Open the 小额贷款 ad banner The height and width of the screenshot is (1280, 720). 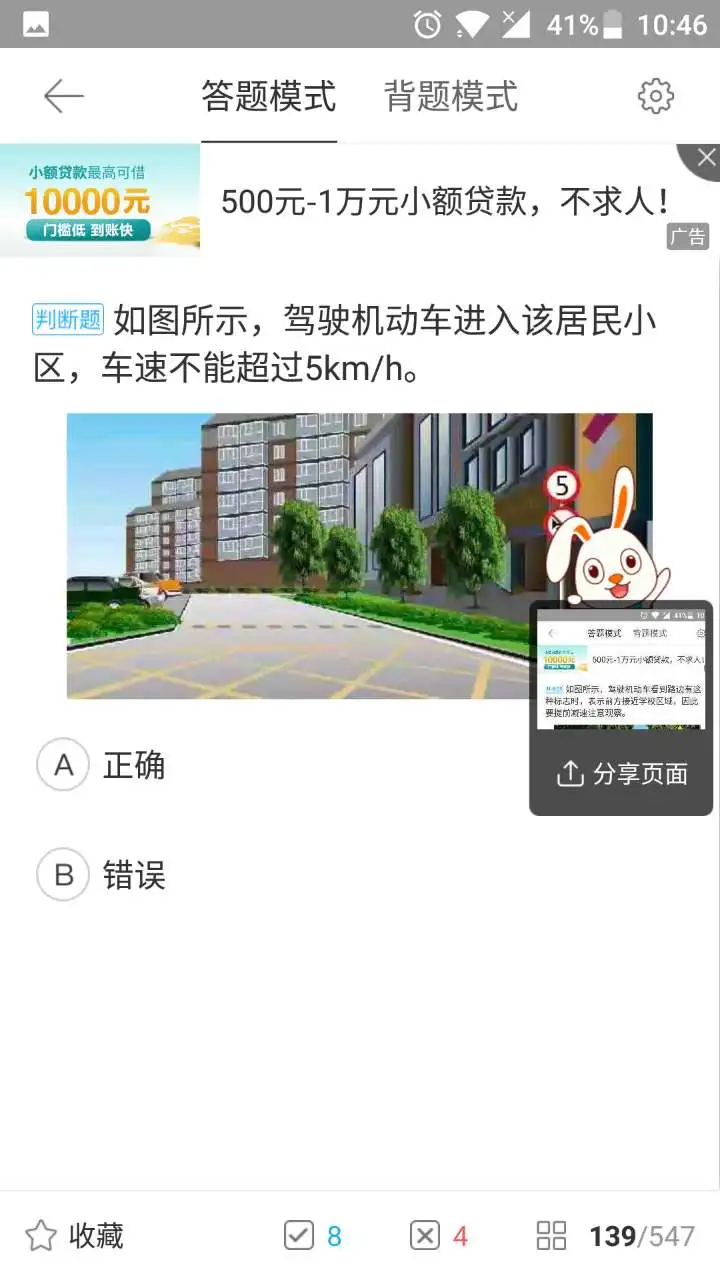pos(400,202)
